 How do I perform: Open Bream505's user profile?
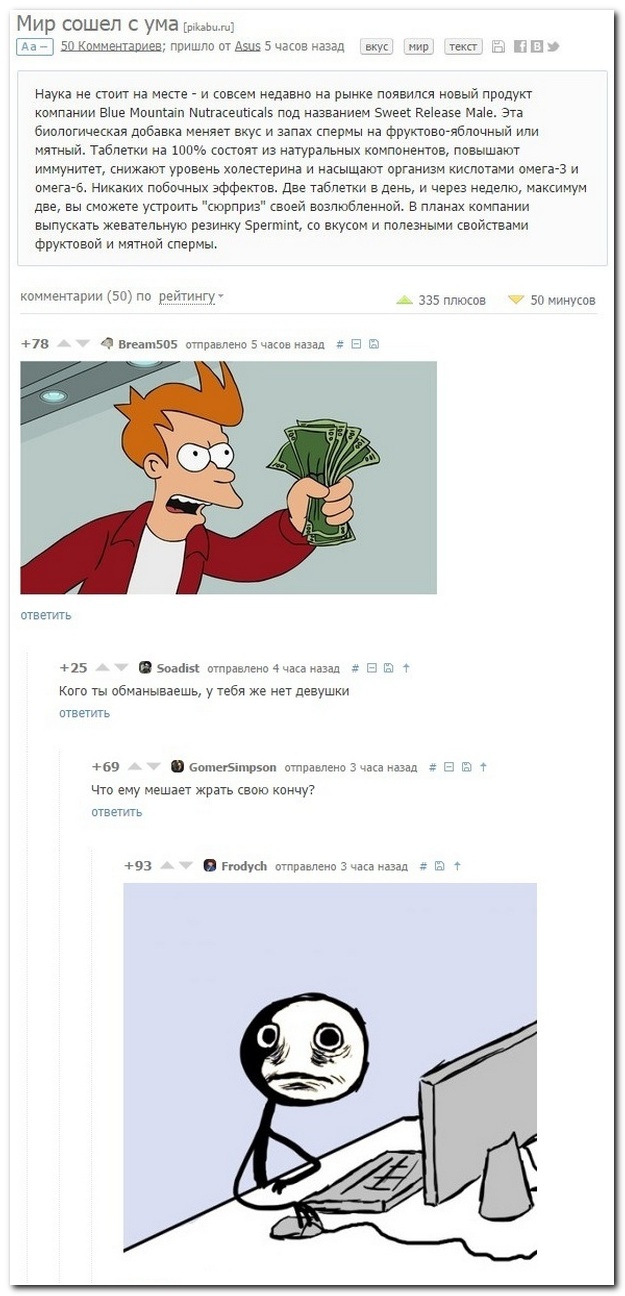147,344
